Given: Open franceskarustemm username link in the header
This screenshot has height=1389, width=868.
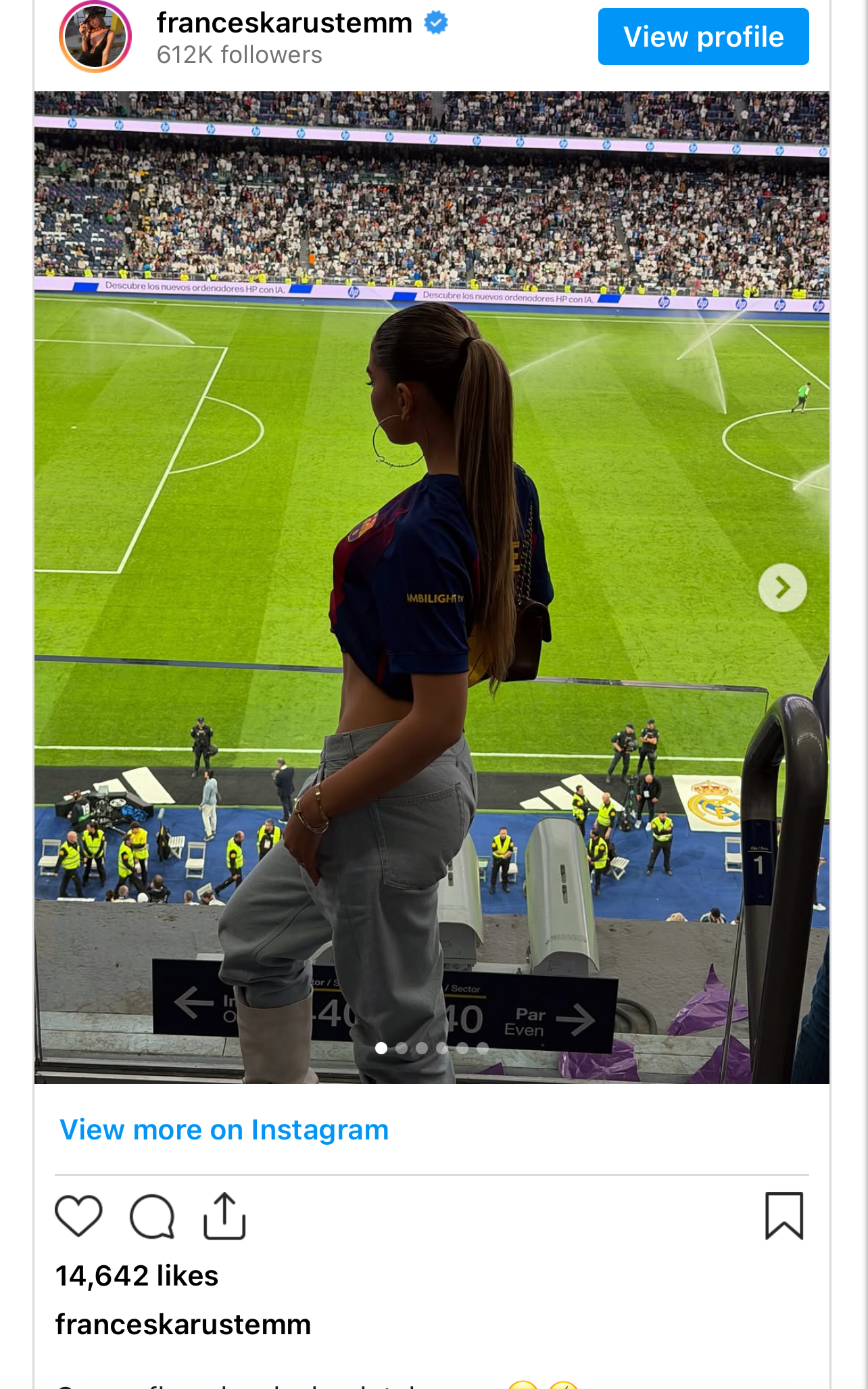Looking at the screenshot, I should (x=284, y=23).
